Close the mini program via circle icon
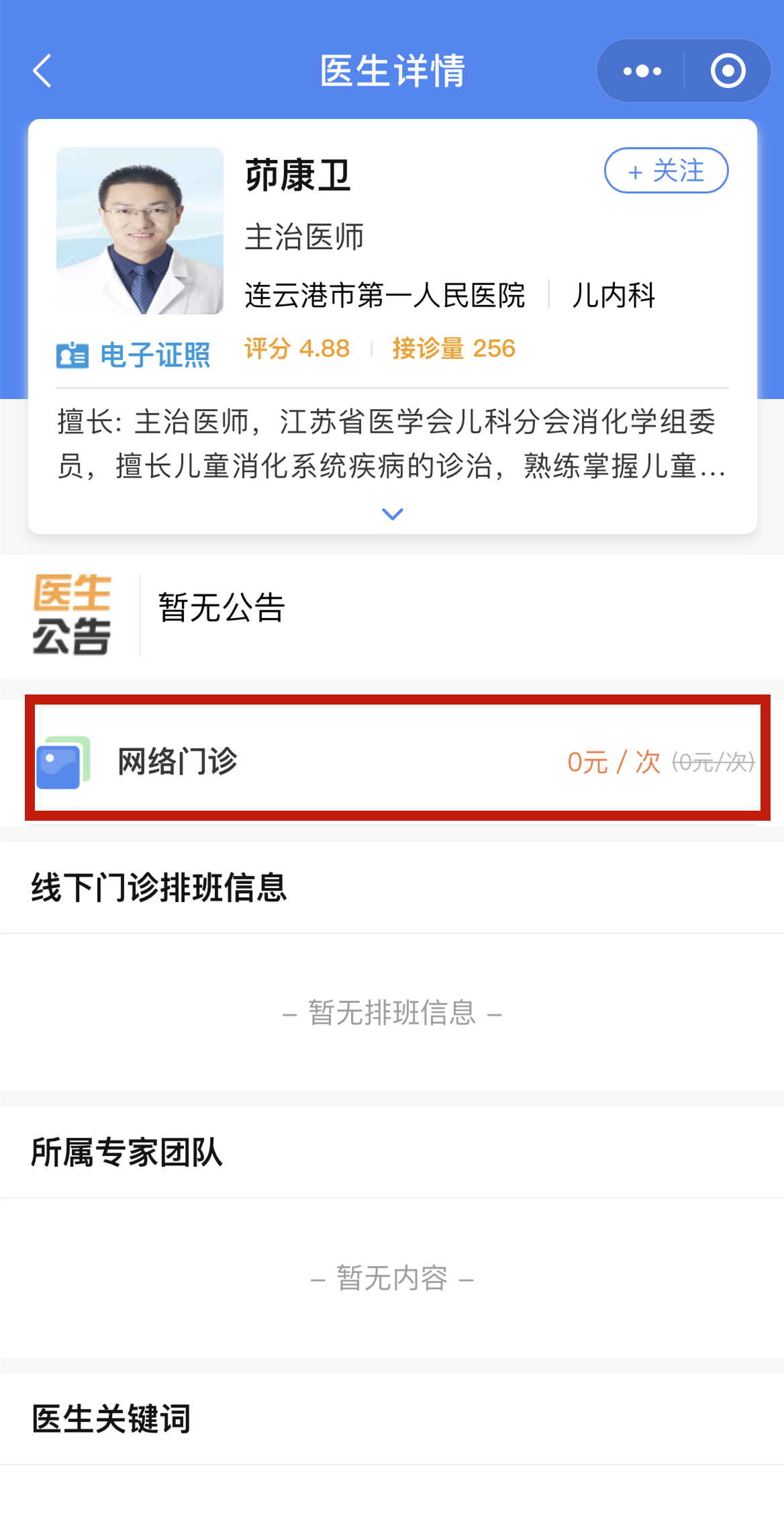 click(x=728, y=71)
